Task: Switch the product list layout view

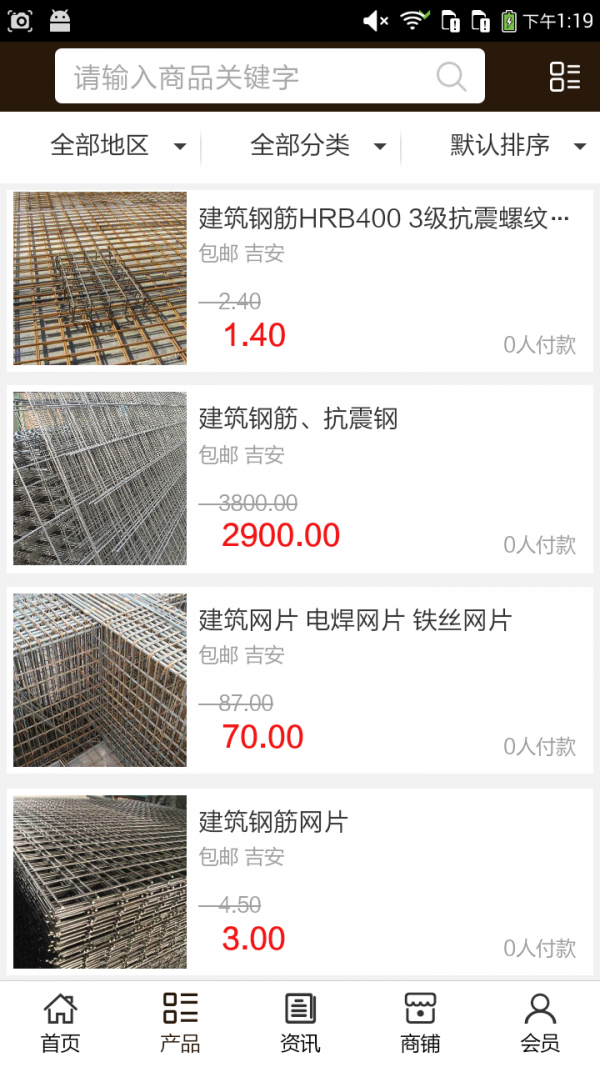Action: tap(564, 77)
